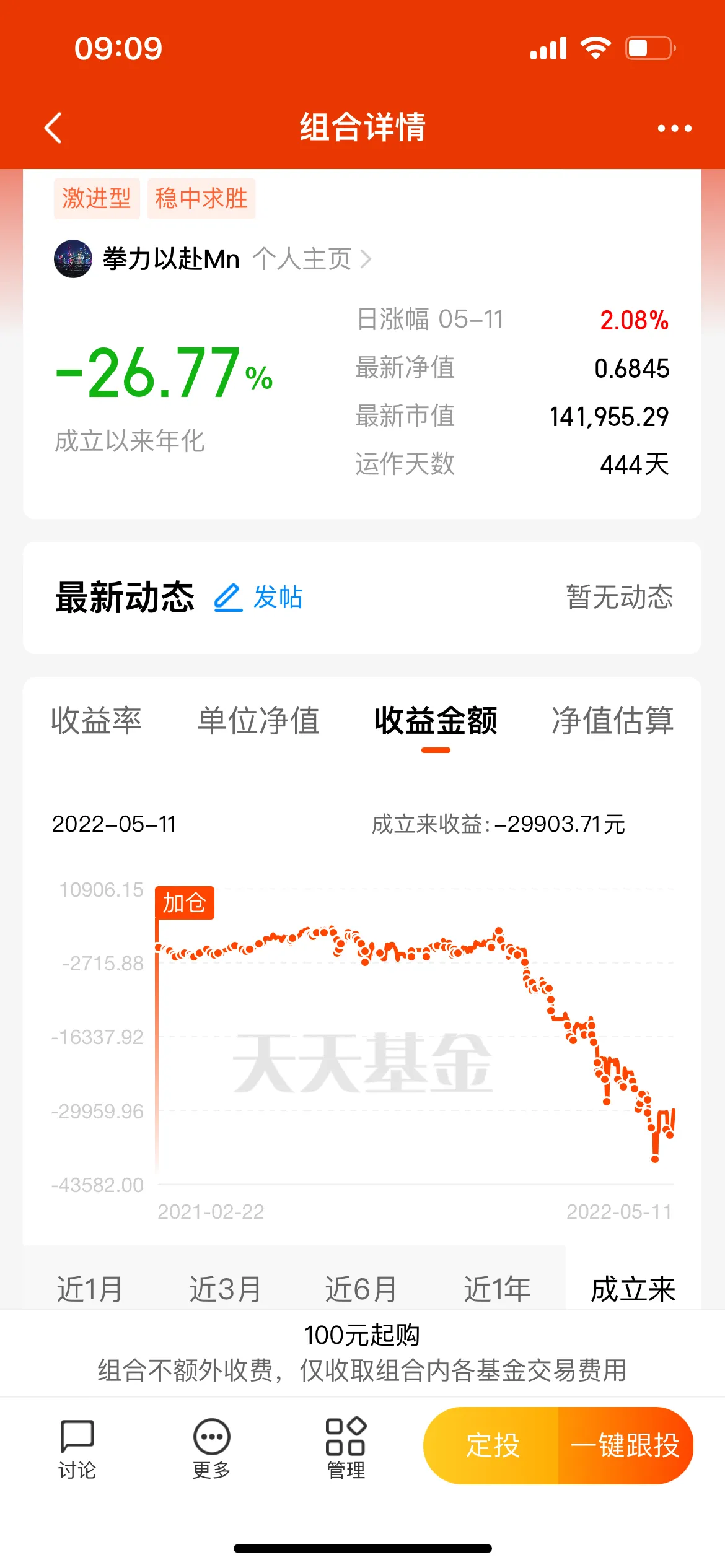Open 拳力以赴Mn's 个人主页 link

click(x=312, y=259)
